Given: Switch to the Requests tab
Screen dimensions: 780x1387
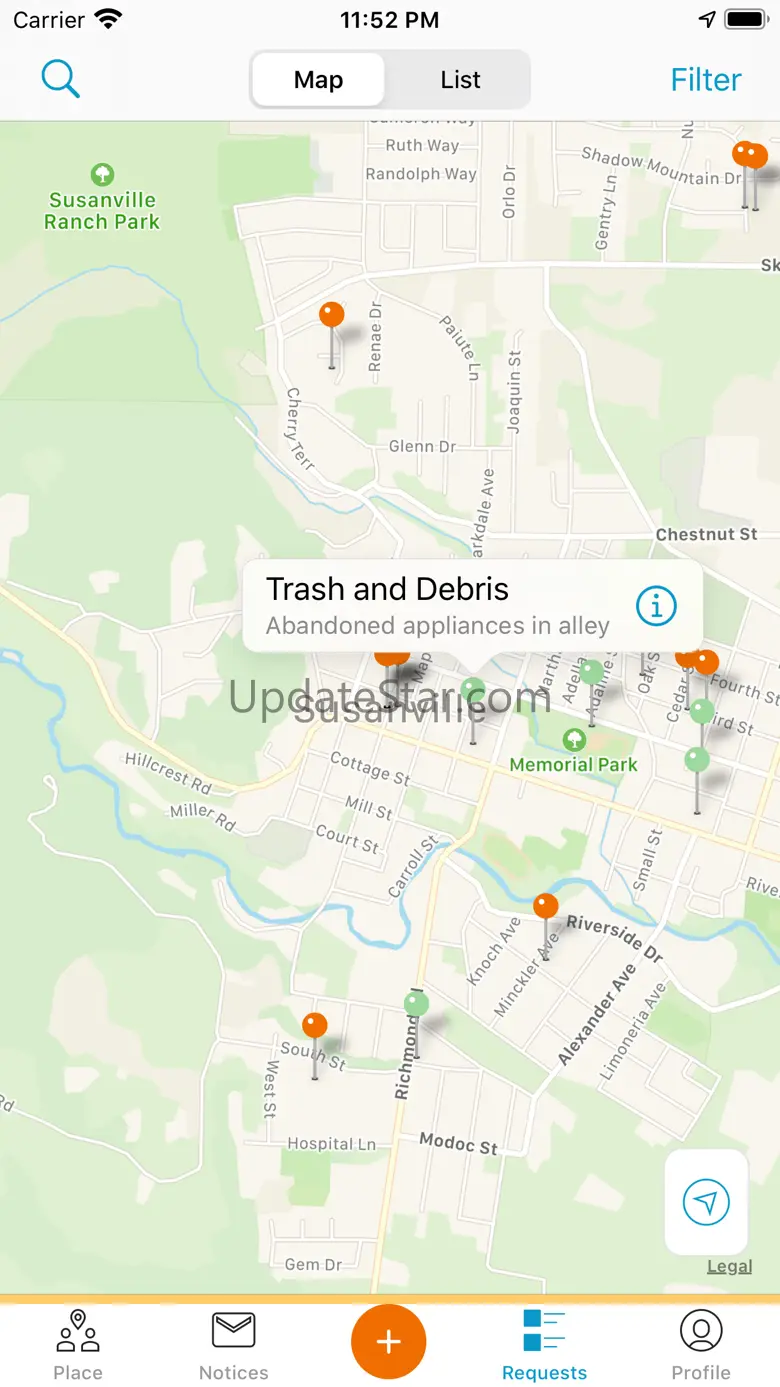Looking at the screenshot, I should point(545,1346).
